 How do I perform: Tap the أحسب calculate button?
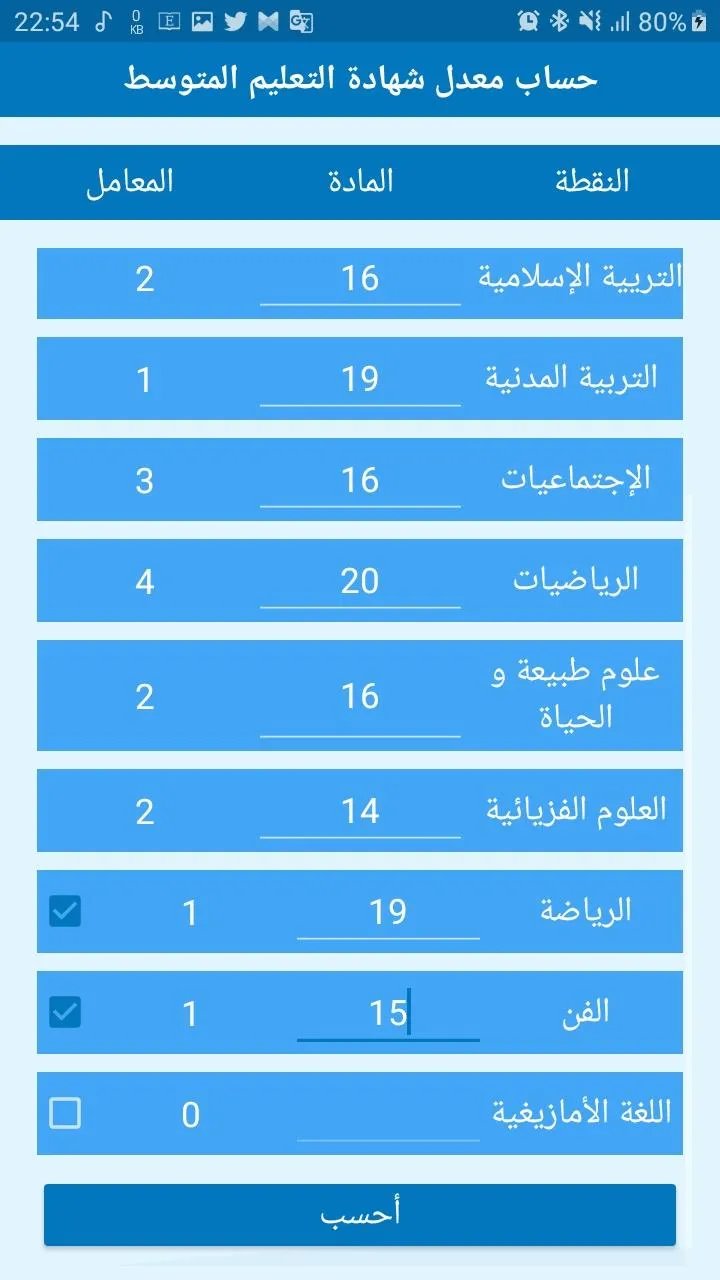click(x=360, y=1215)
